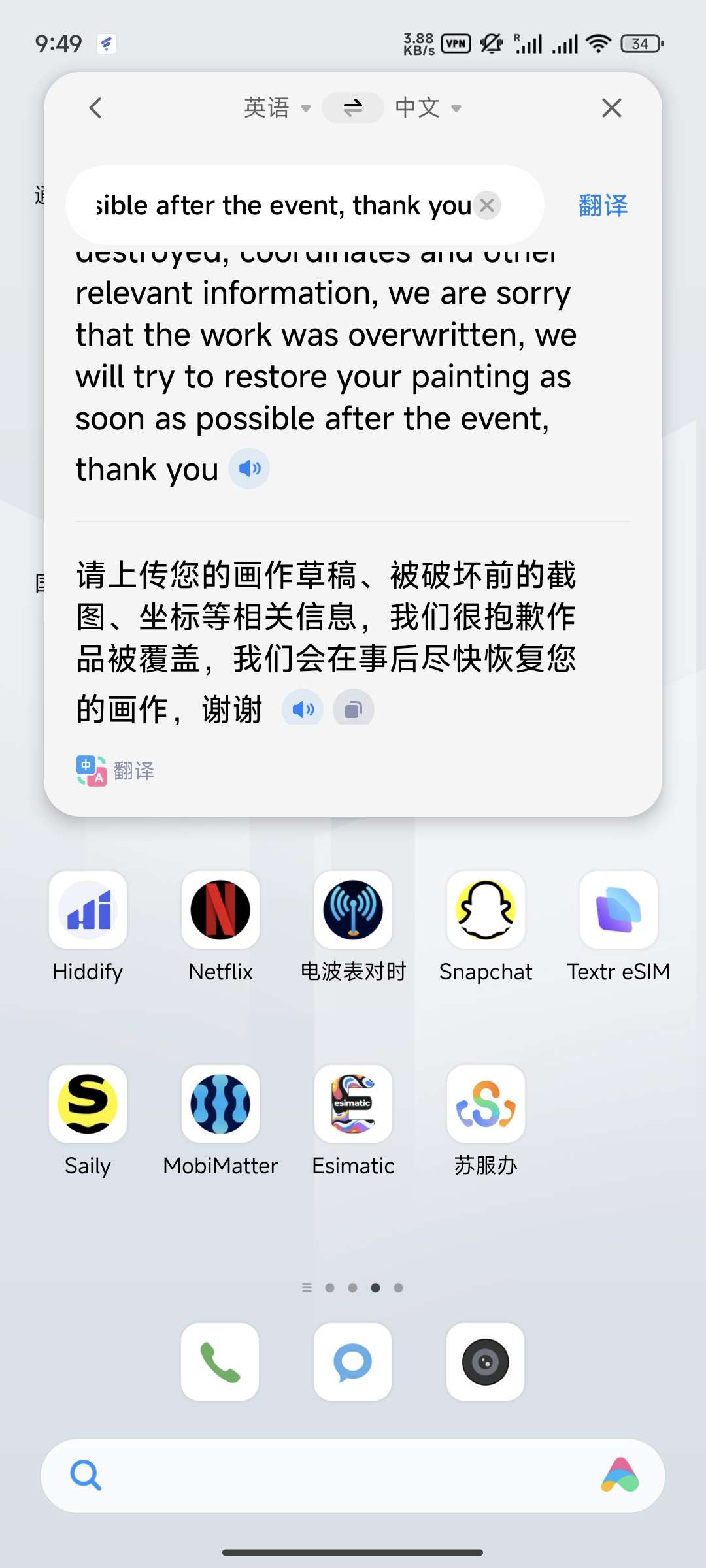Open the Esimatic app
Viewport: 706px width, 1568px height.
(353, 1104)
